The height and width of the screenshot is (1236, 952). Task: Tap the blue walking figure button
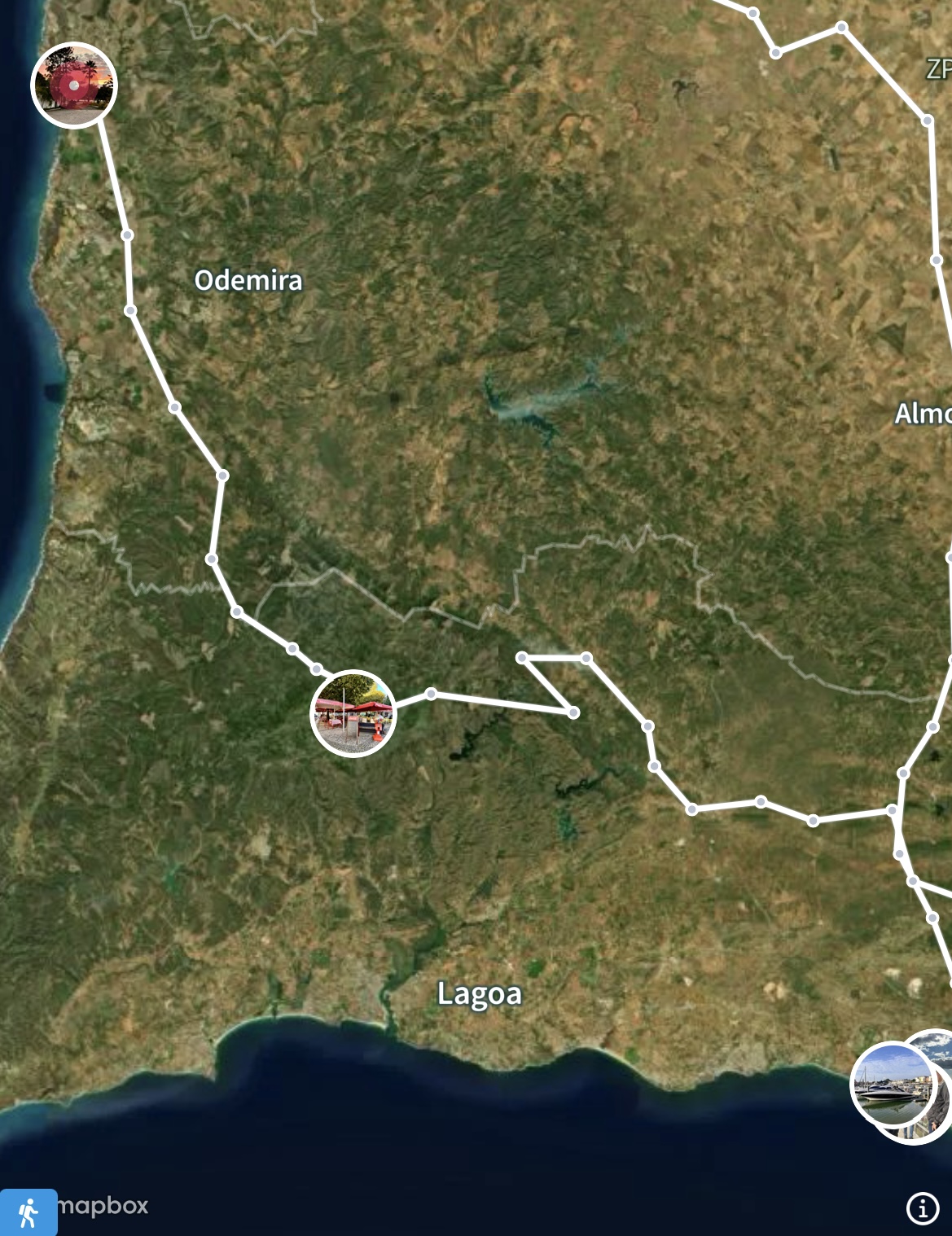tap(28, 1212)
